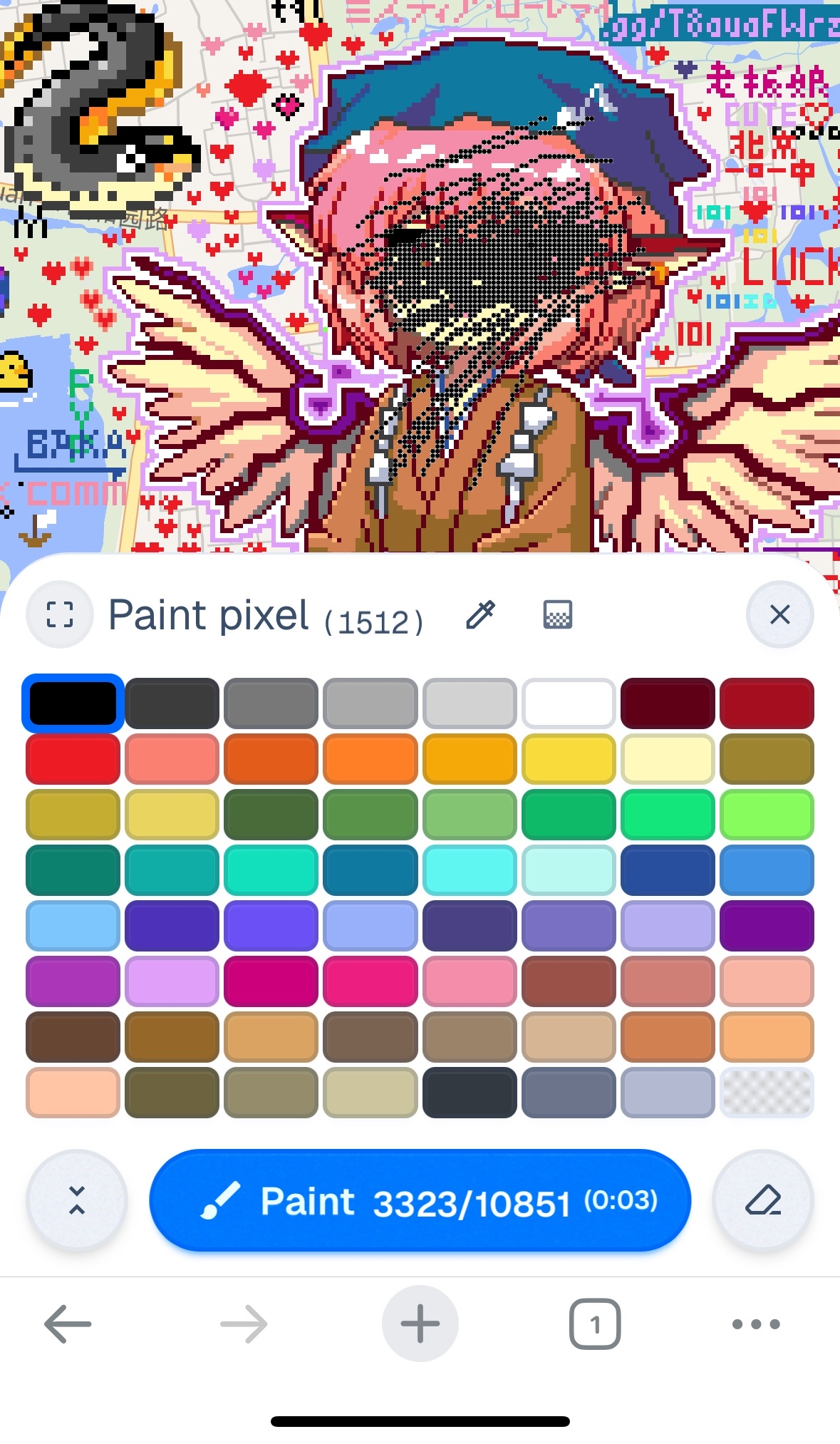This screenshot has height=1444, width=840.
Task: Expand the paint panel to fullscreen
Action: pos(60,614)
